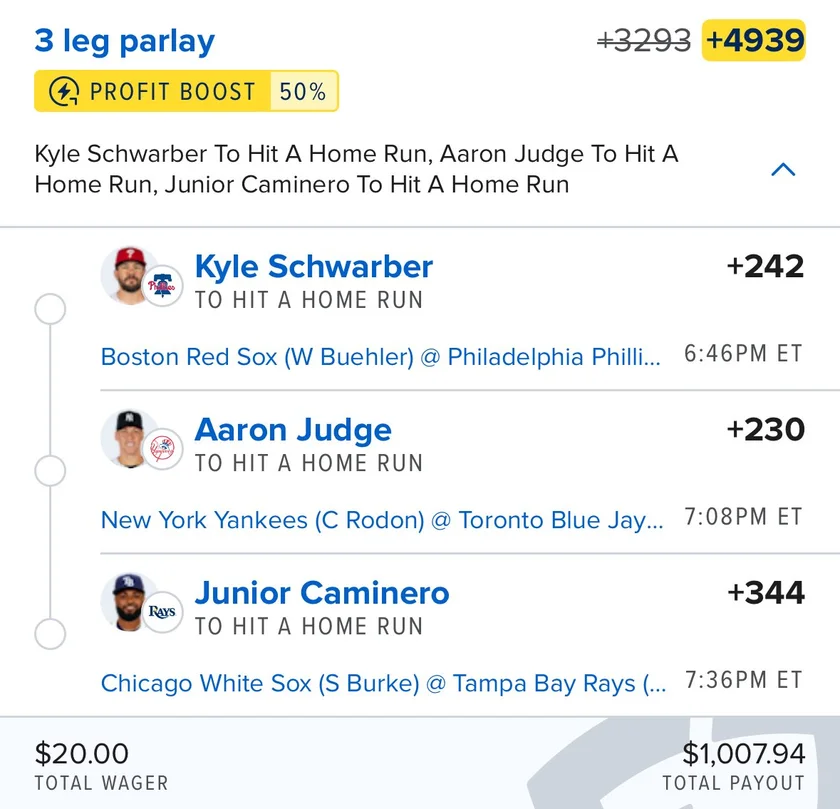View Aaron Judge's player page
840x809 pixels.
293,430
